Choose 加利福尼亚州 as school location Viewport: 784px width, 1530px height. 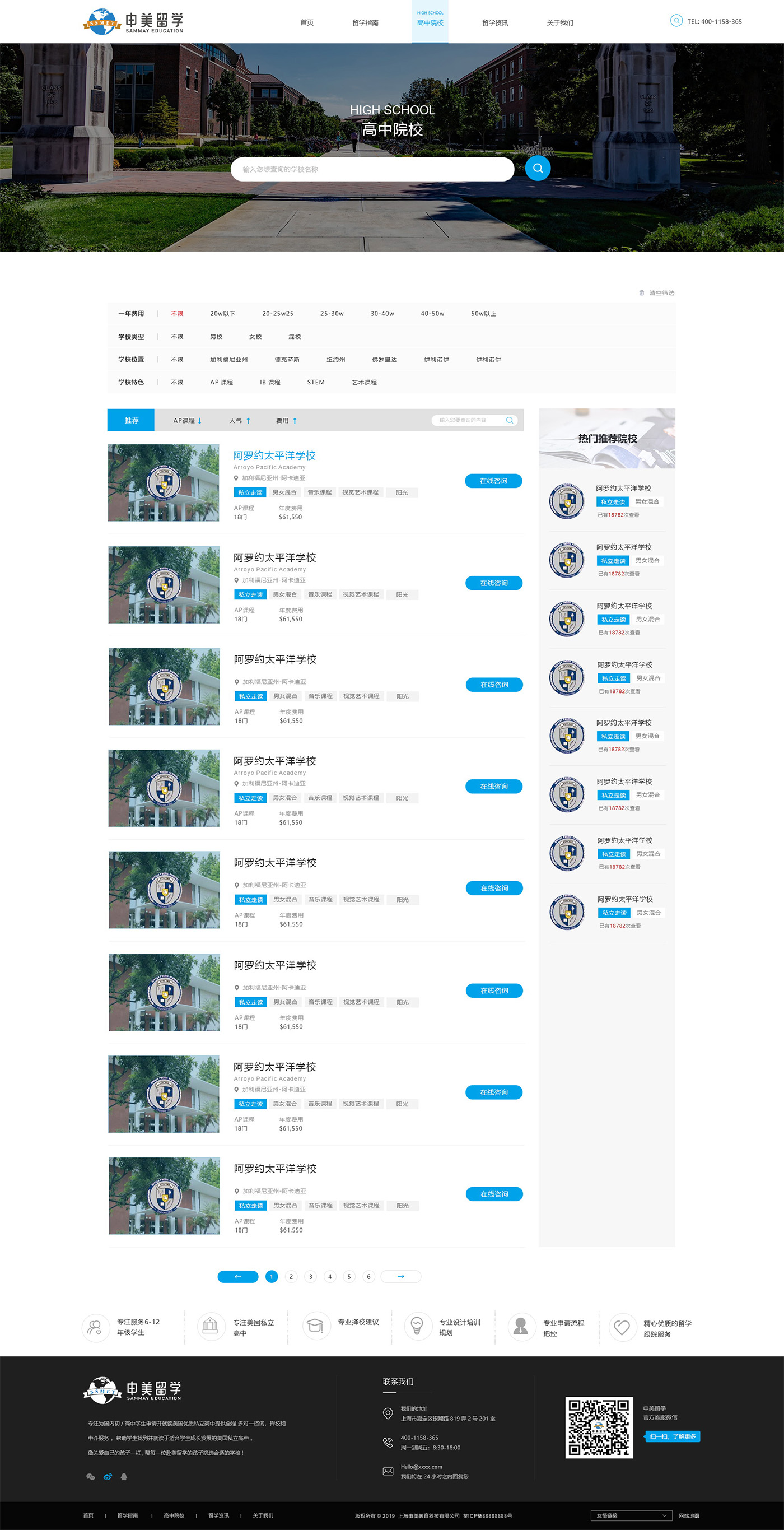[228, 359]
